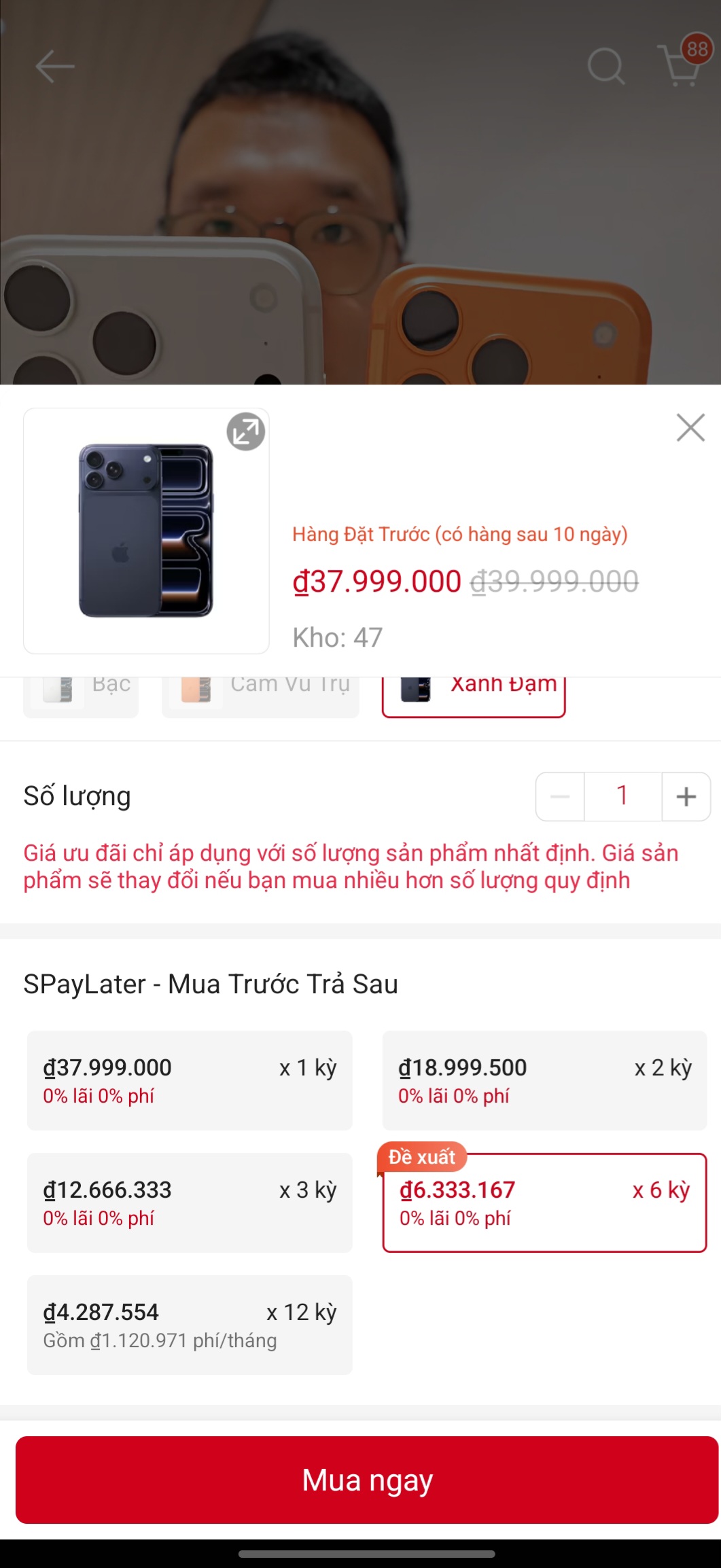The image size is (721, 1568).
Task: Go back using the arrow icon
Action: click(54, 67)
